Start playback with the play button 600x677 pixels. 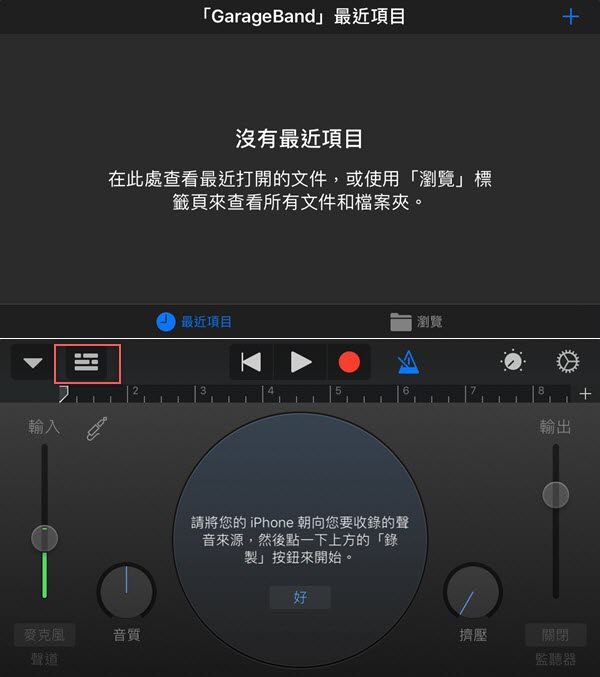pos(301,362)
